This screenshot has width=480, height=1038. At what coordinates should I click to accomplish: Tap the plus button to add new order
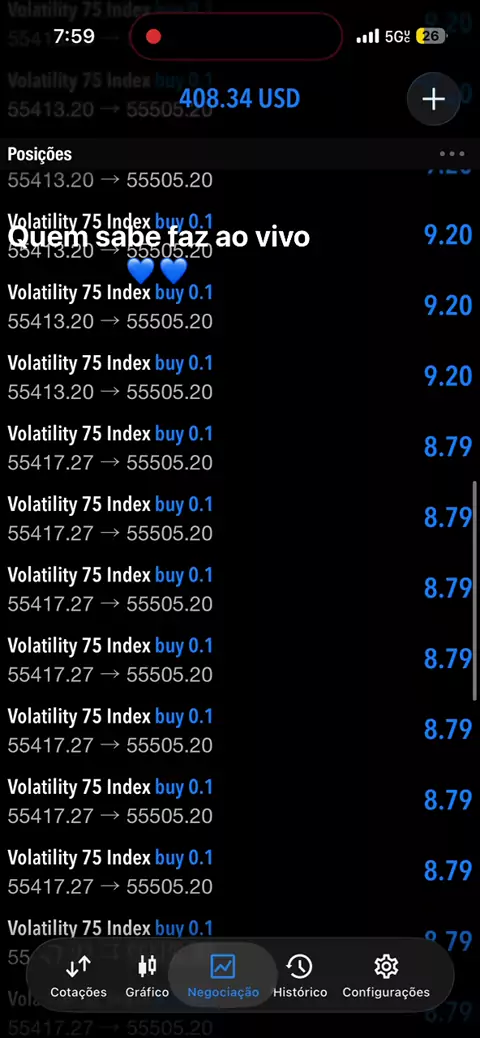click(433, 99)
